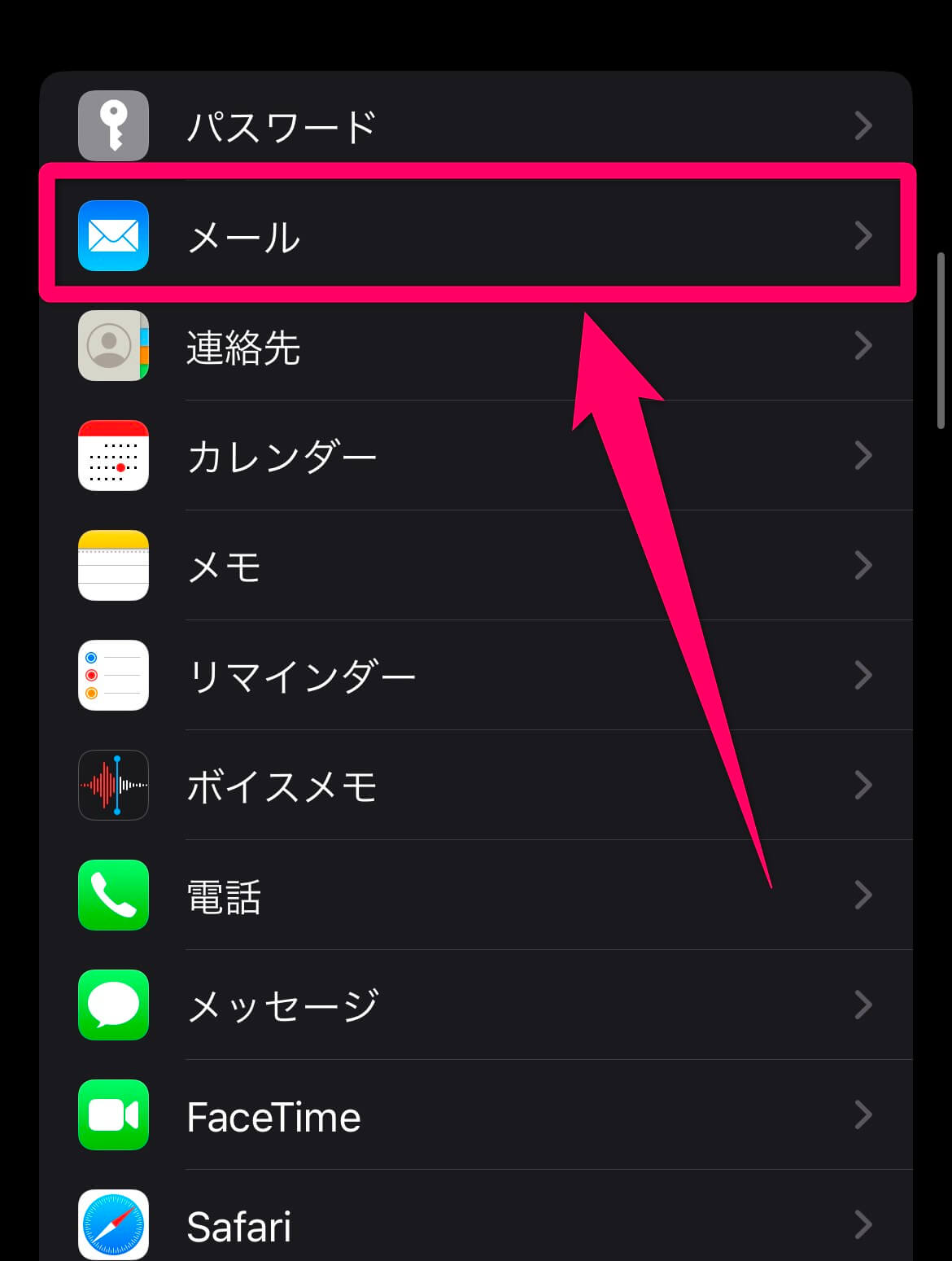Tap the Mail app icon
This screenshot has height=1261, width=952.
coord(113,237)
